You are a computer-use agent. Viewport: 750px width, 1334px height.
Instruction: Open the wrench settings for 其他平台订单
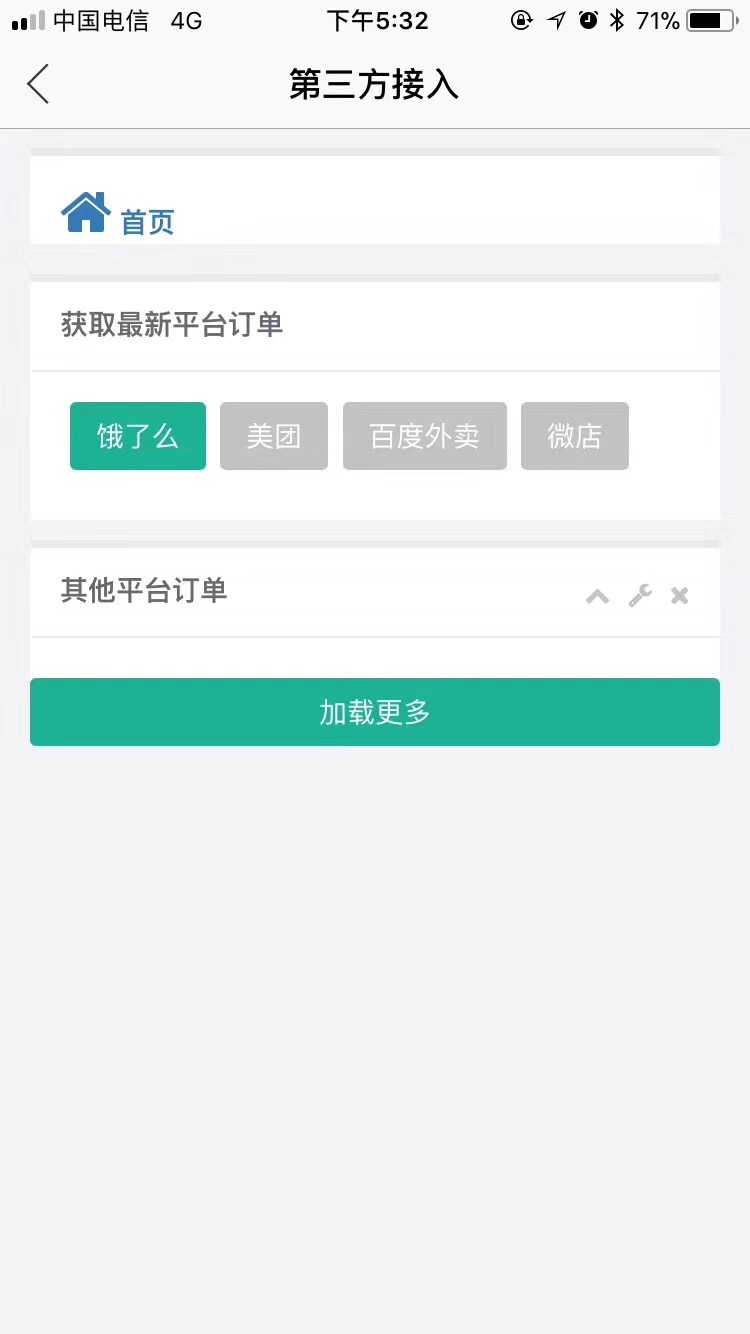(640, 596)
